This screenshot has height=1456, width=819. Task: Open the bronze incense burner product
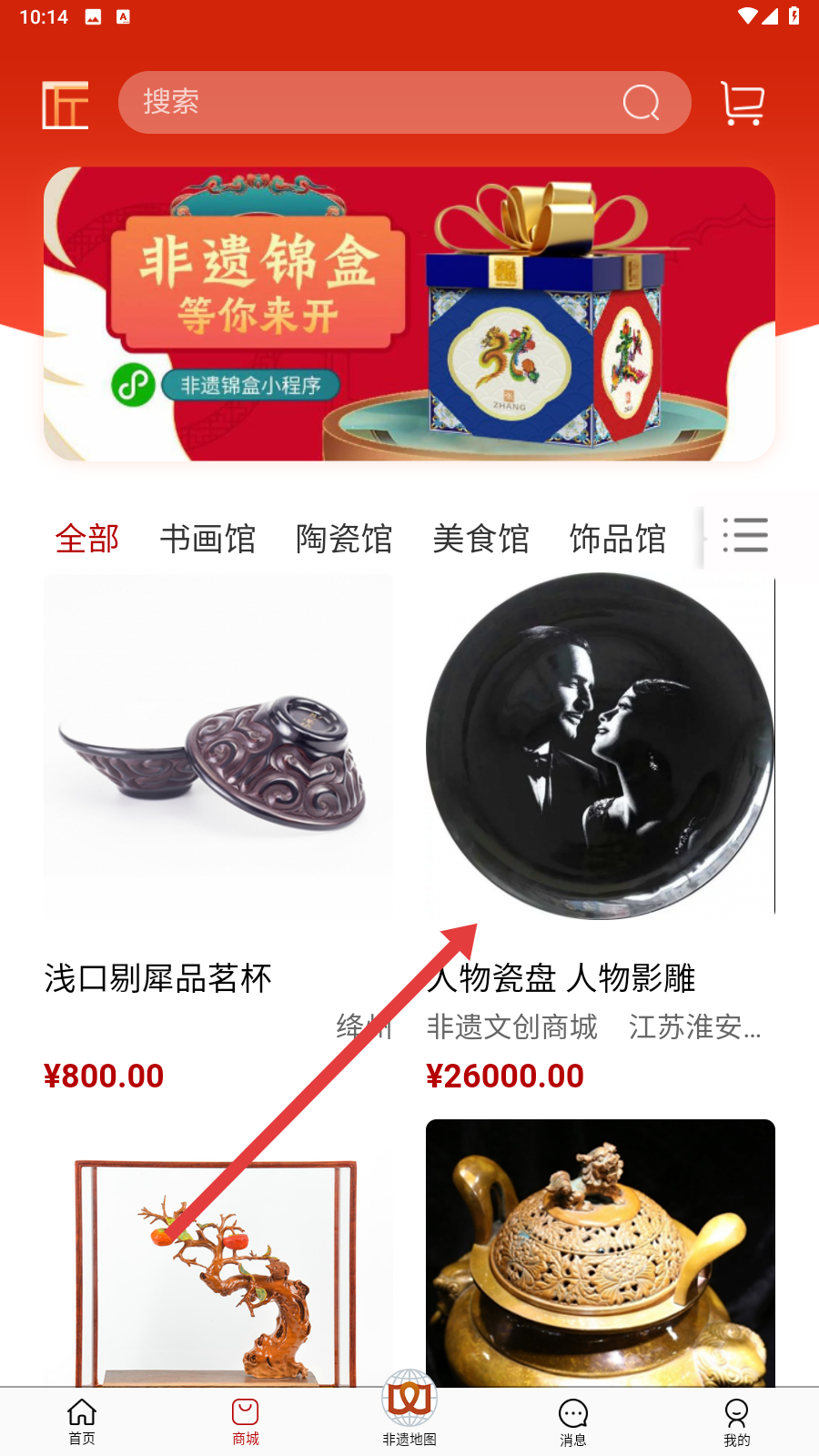tap(601, 1253)
